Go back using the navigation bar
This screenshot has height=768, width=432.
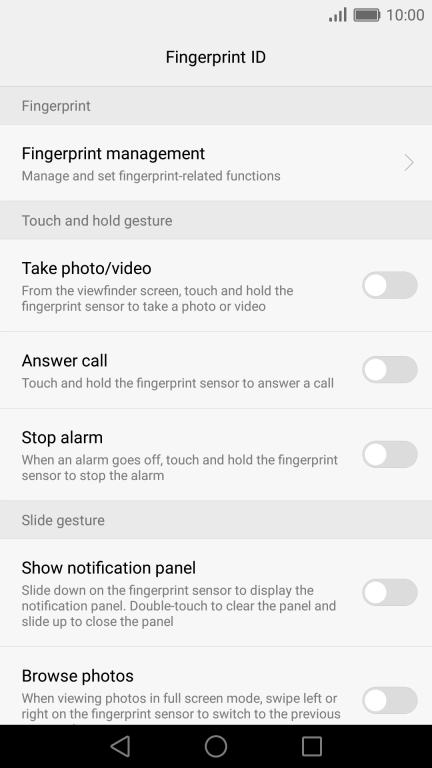120,746
